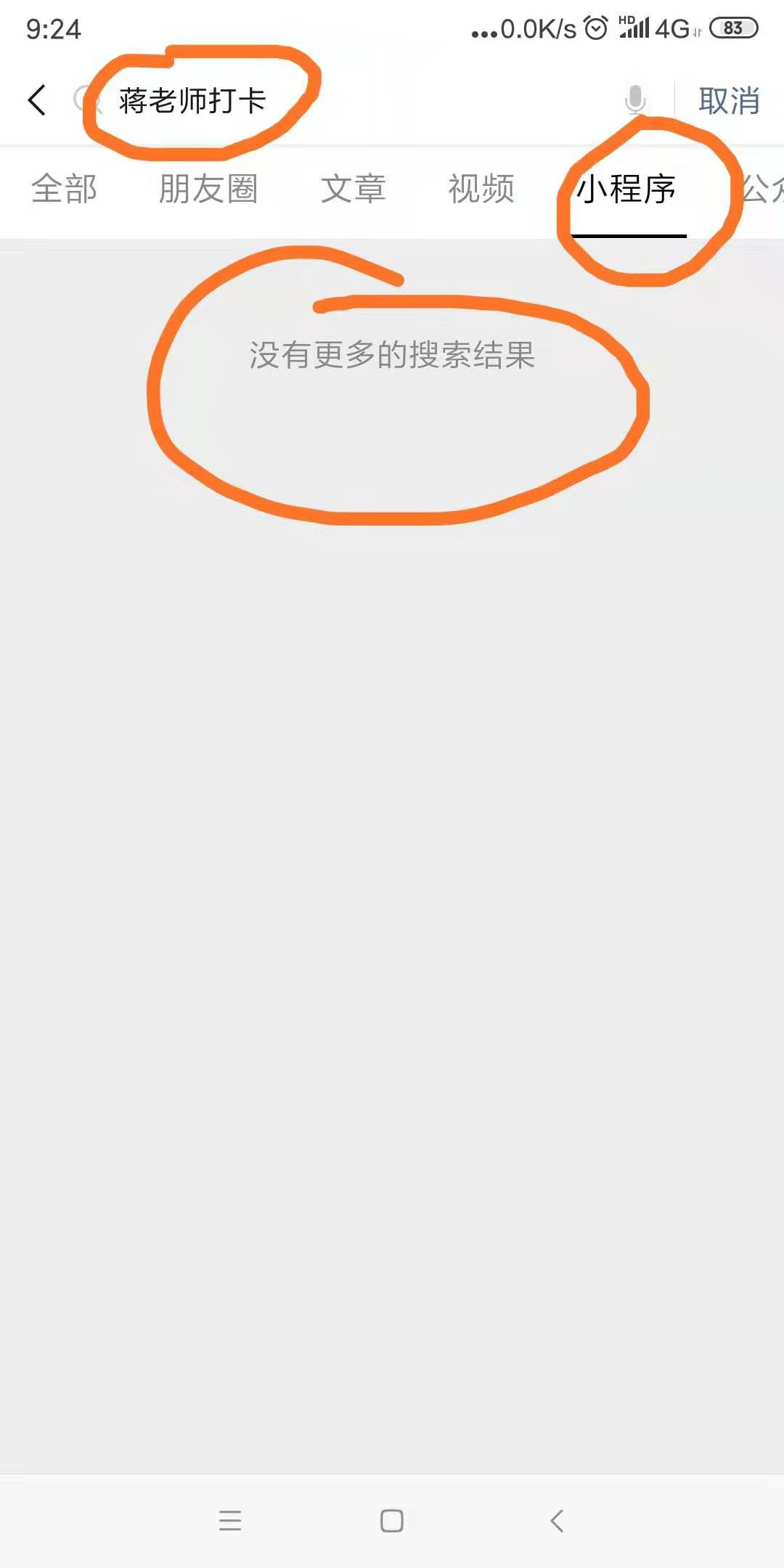Tap the search field with 蒋老师打卡
The image size is (784, 1568).
pyautogui.click(x=348, y=100)
